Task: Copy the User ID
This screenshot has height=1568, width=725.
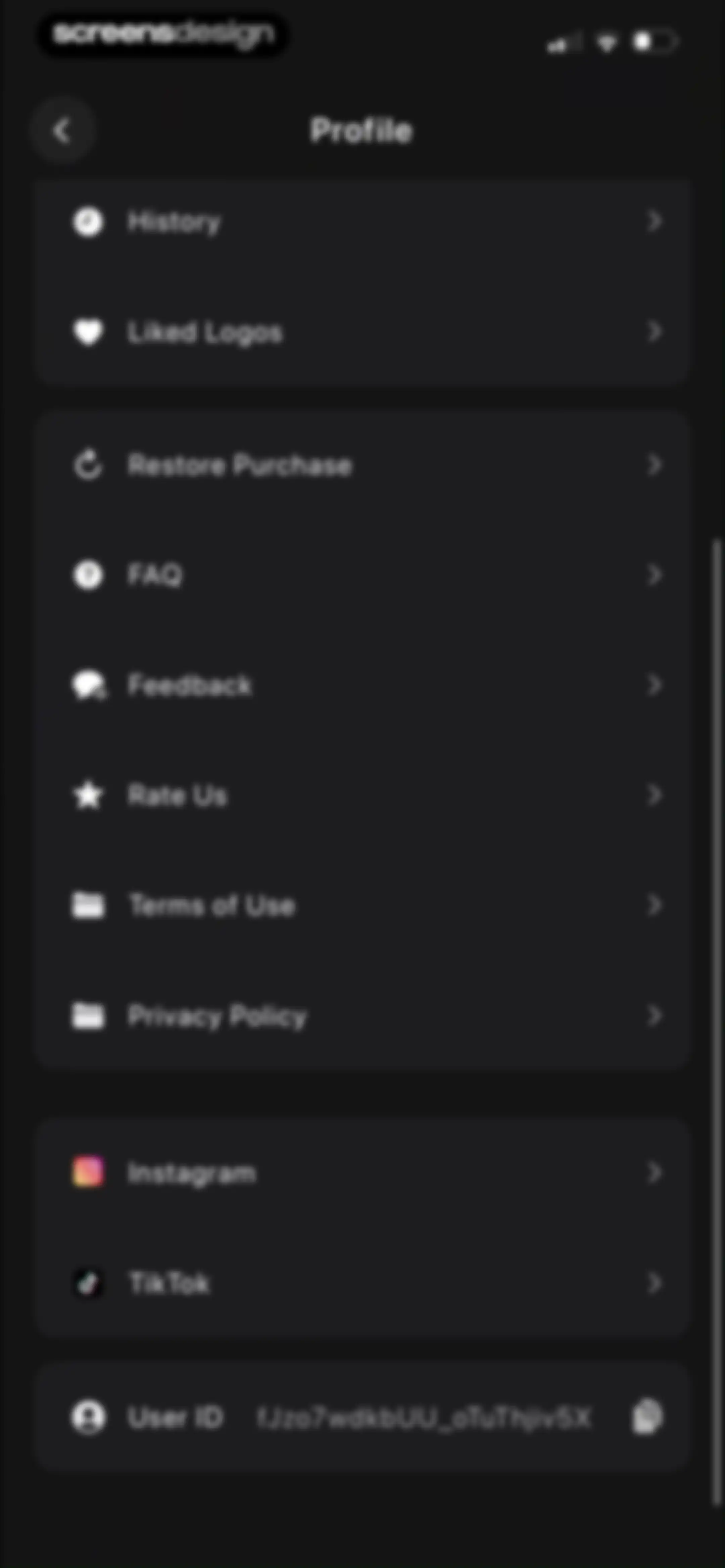Action: point(646,1417)
